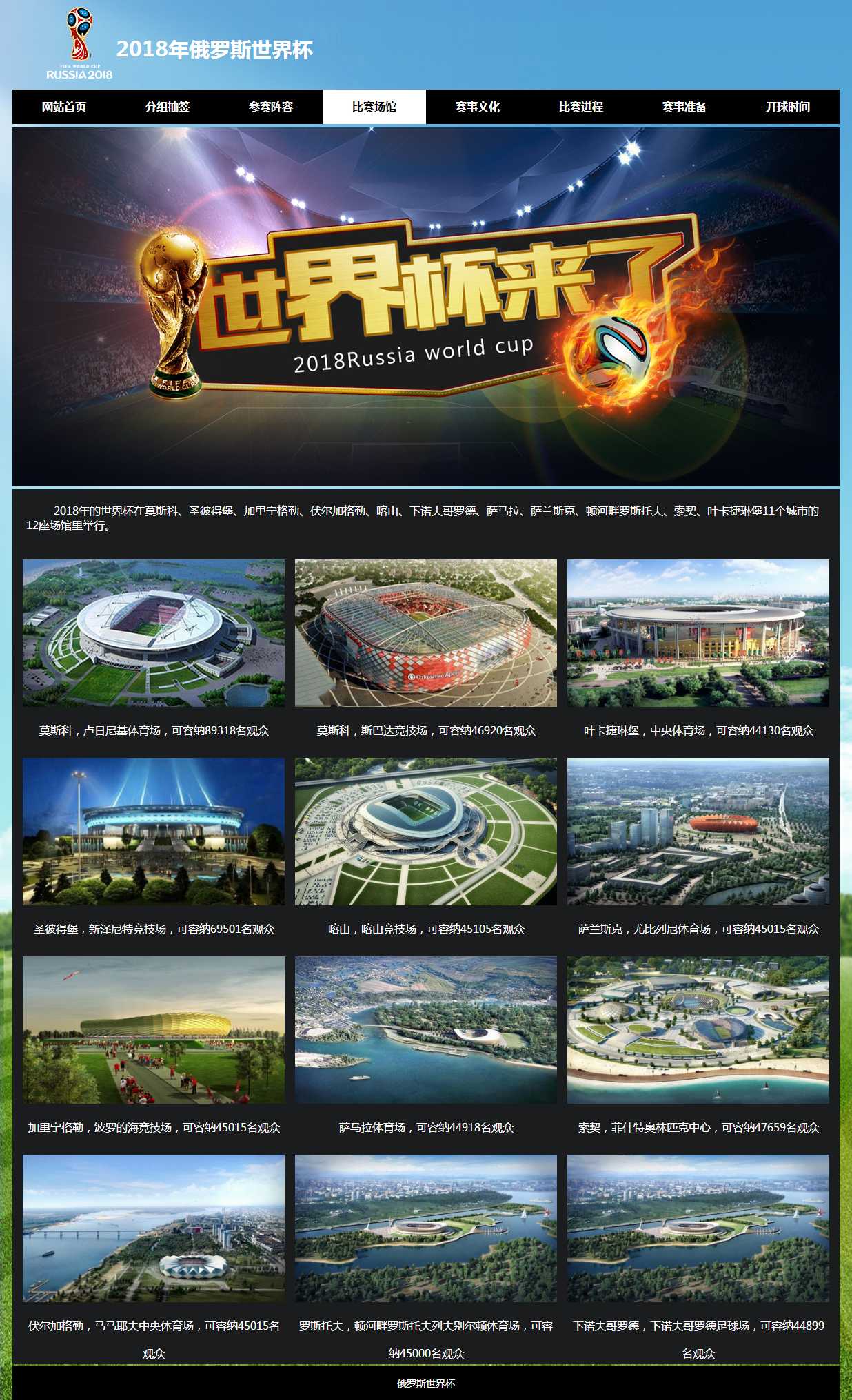Image resolution: width=852 pixels, height=1400 pixels.
Task: Open the 赛事文化 tab
Action: pyautogui.click(x=478, y=107)
